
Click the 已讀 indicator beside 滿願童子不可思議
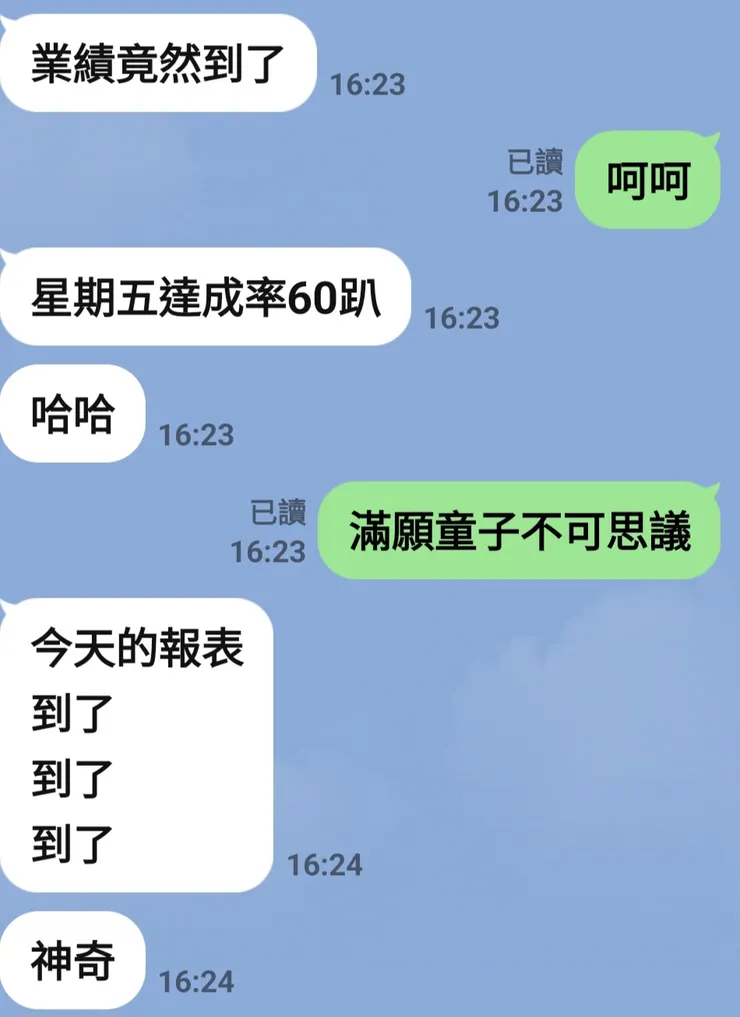pos(275,511)
